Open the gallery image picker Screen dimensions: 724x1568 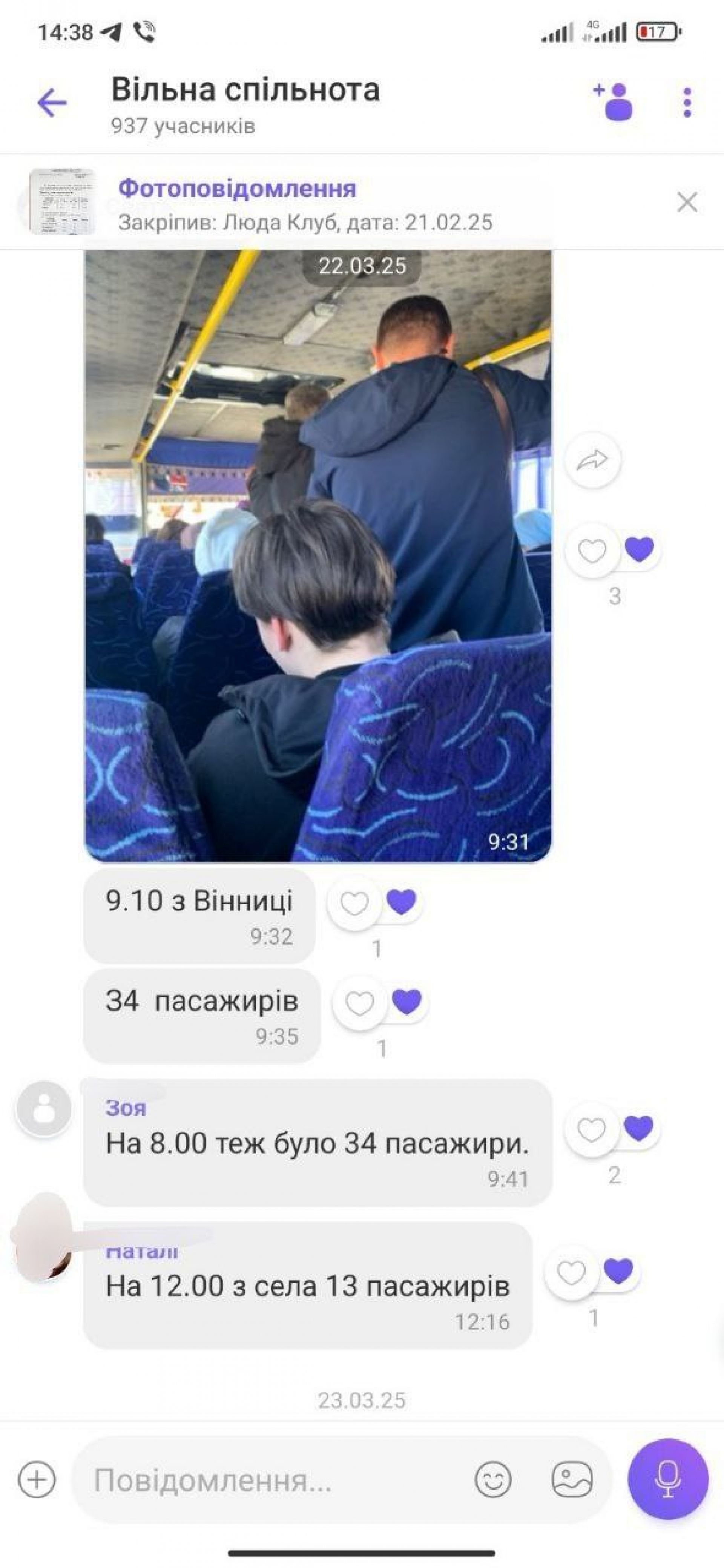click(572, 1480)
